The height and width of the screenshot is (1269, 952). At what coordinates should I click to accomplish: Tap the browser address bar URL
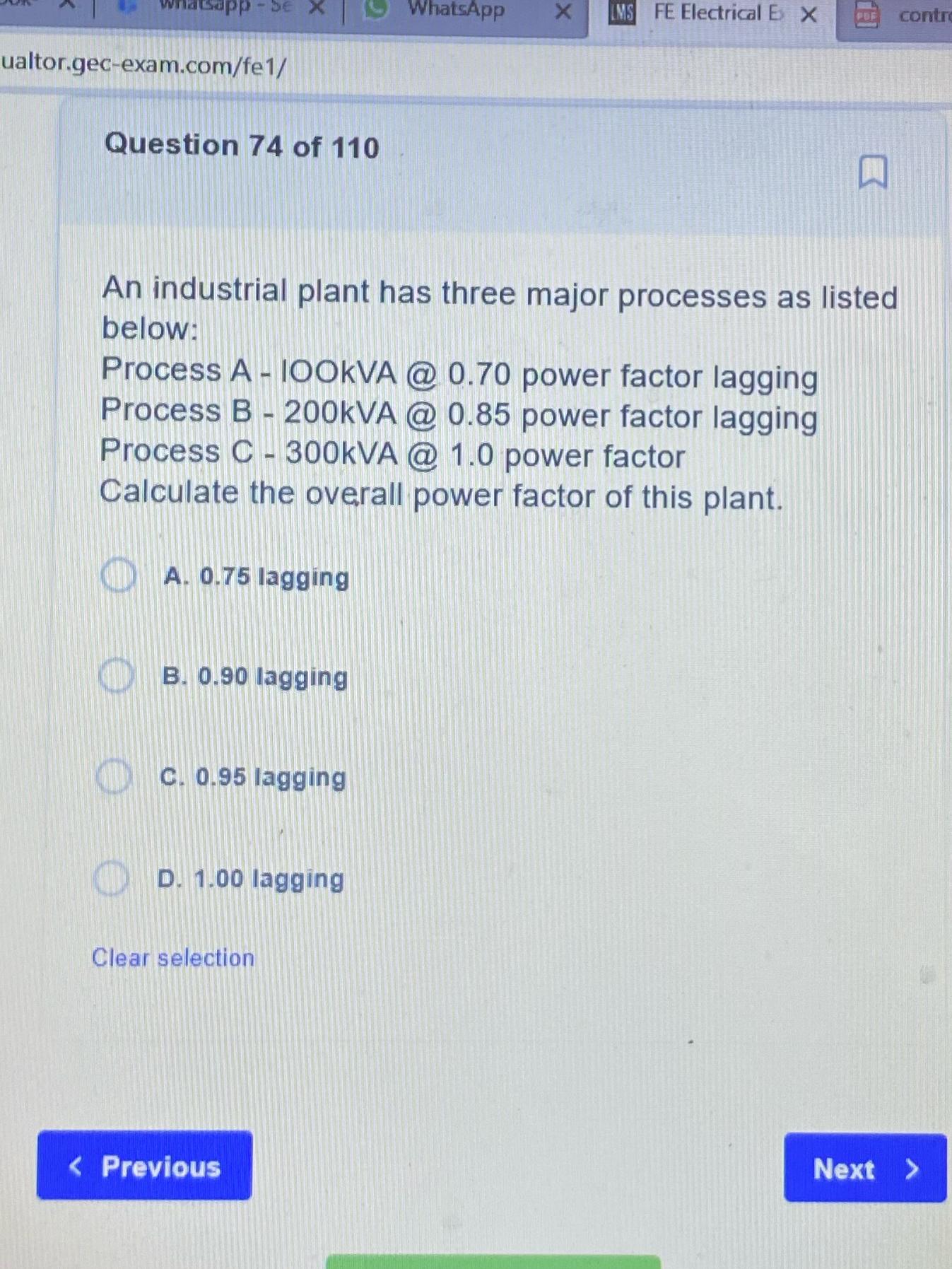tap(144, 65)
